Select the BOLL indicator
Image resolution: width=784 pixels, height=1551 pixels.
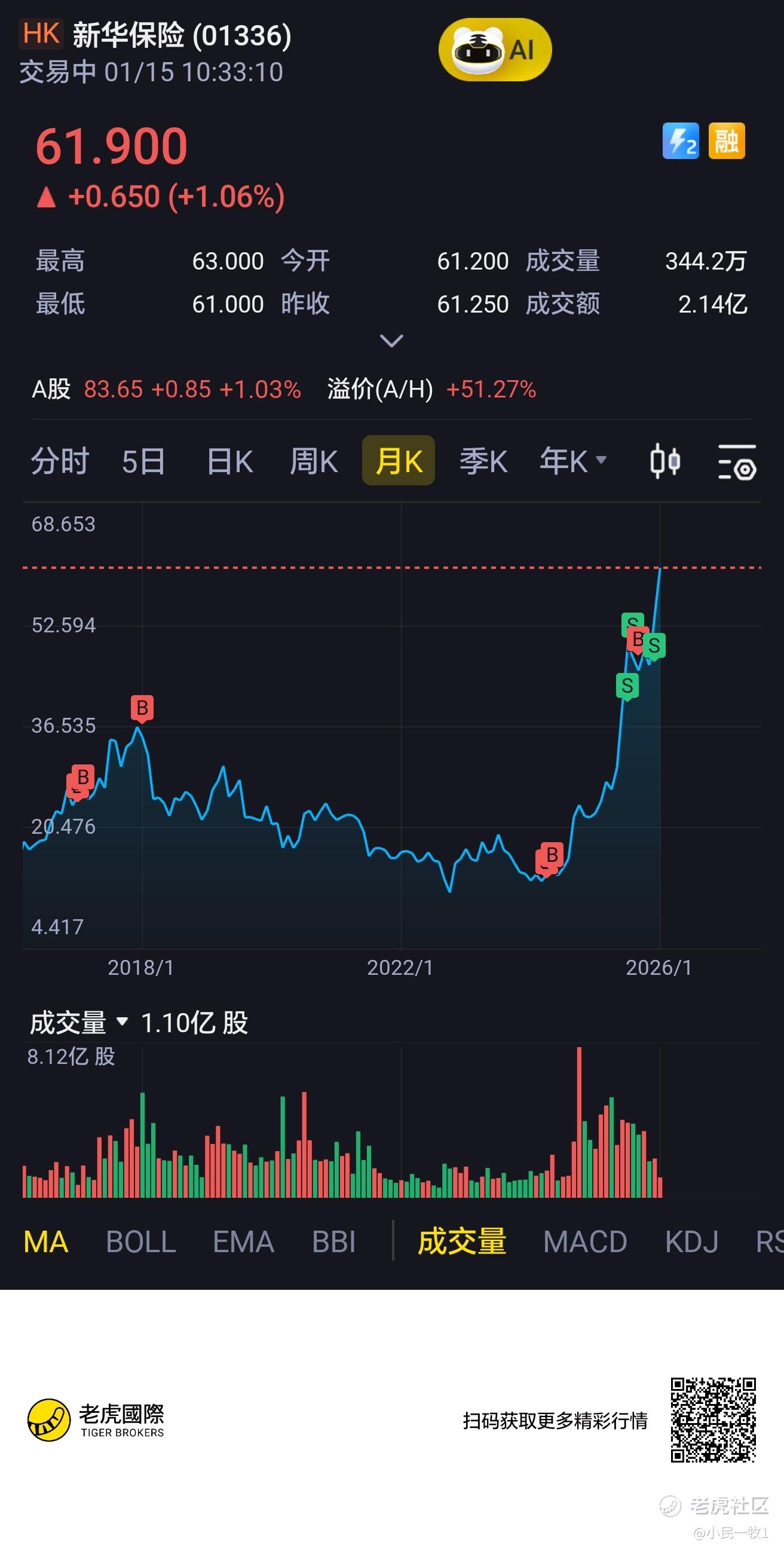pos(141,1241)
